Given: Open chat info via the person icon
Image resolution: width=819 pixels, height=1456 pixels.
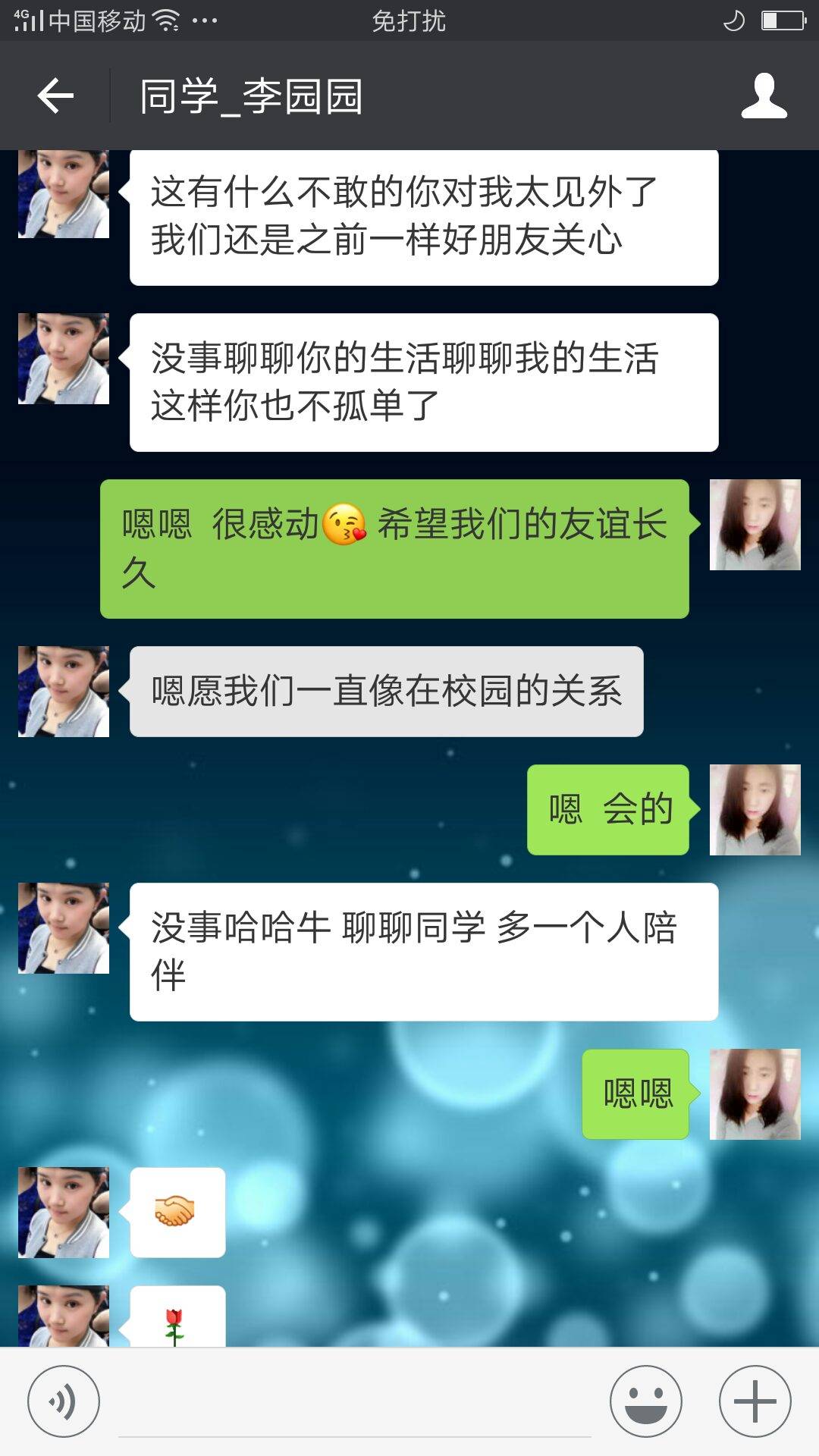Looking at the screenshot, I should click(x=764, y=96).
